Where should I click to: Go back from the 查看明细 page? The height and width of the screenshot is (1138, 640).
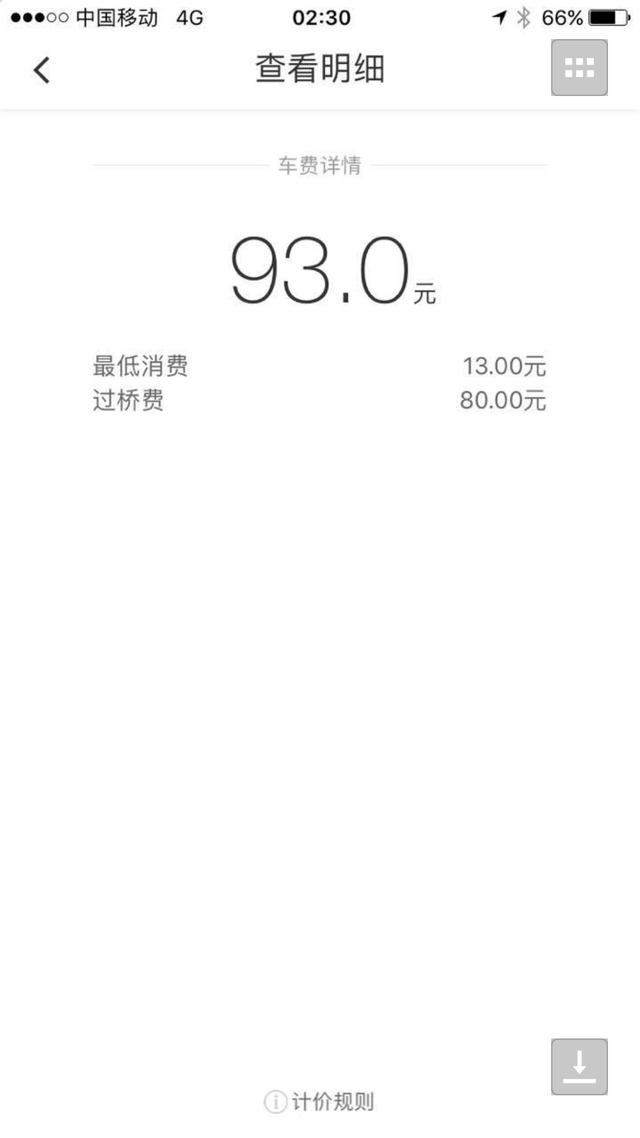pos(41,70)
